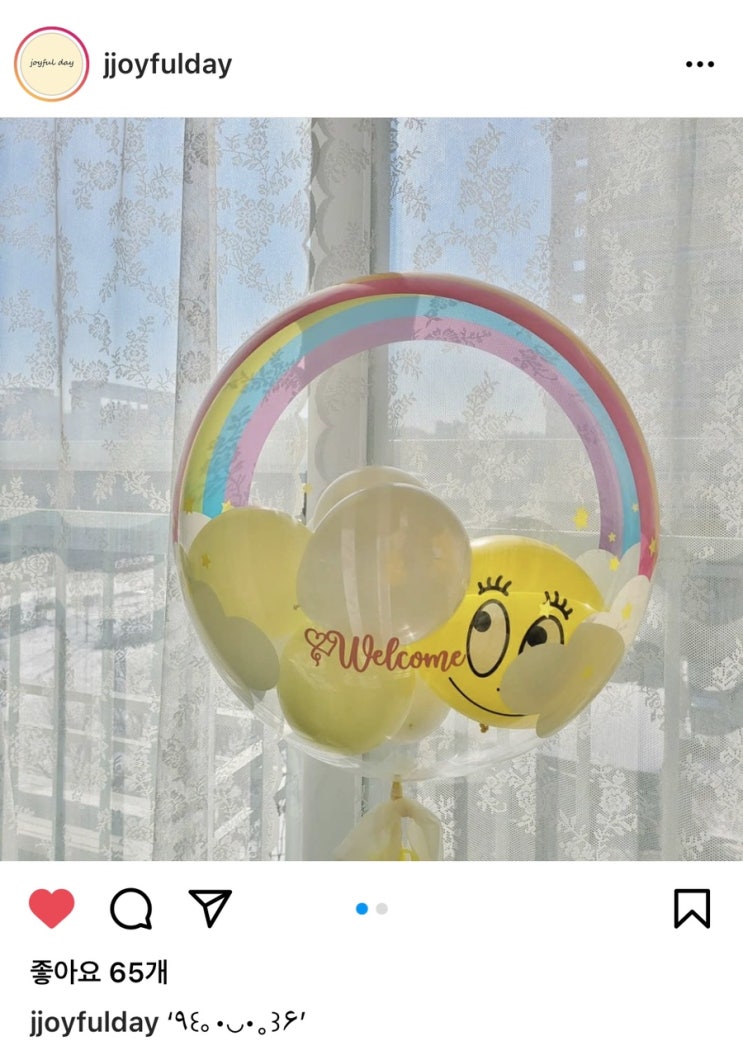This screenshot has width=743, height=1060.
Task: Tap jjoyfulday username in the caption
Action: 94,1022
